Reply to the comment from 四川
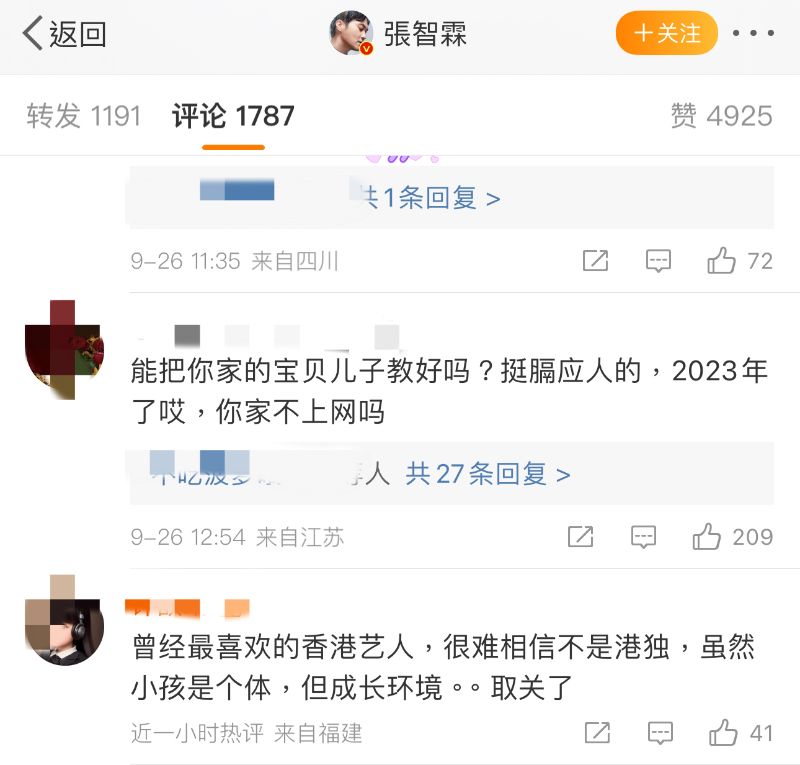Screen dimensions: 800x765 tap(658, 261)
